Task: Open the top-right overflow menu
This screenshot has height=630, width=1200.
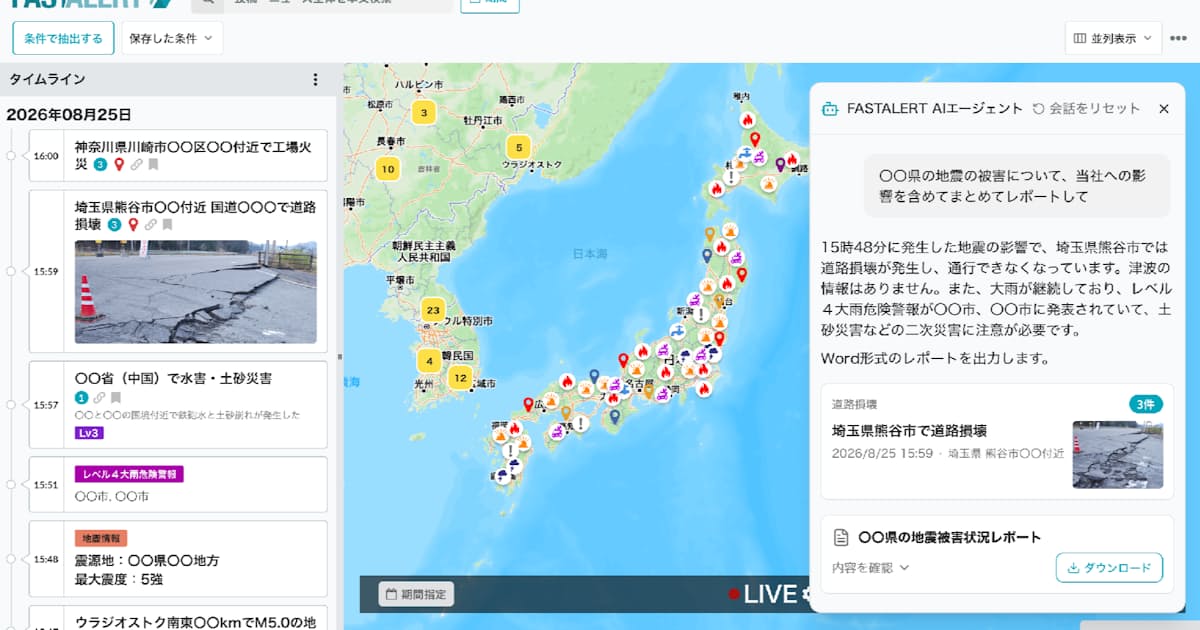Action: click(1178, 38)
